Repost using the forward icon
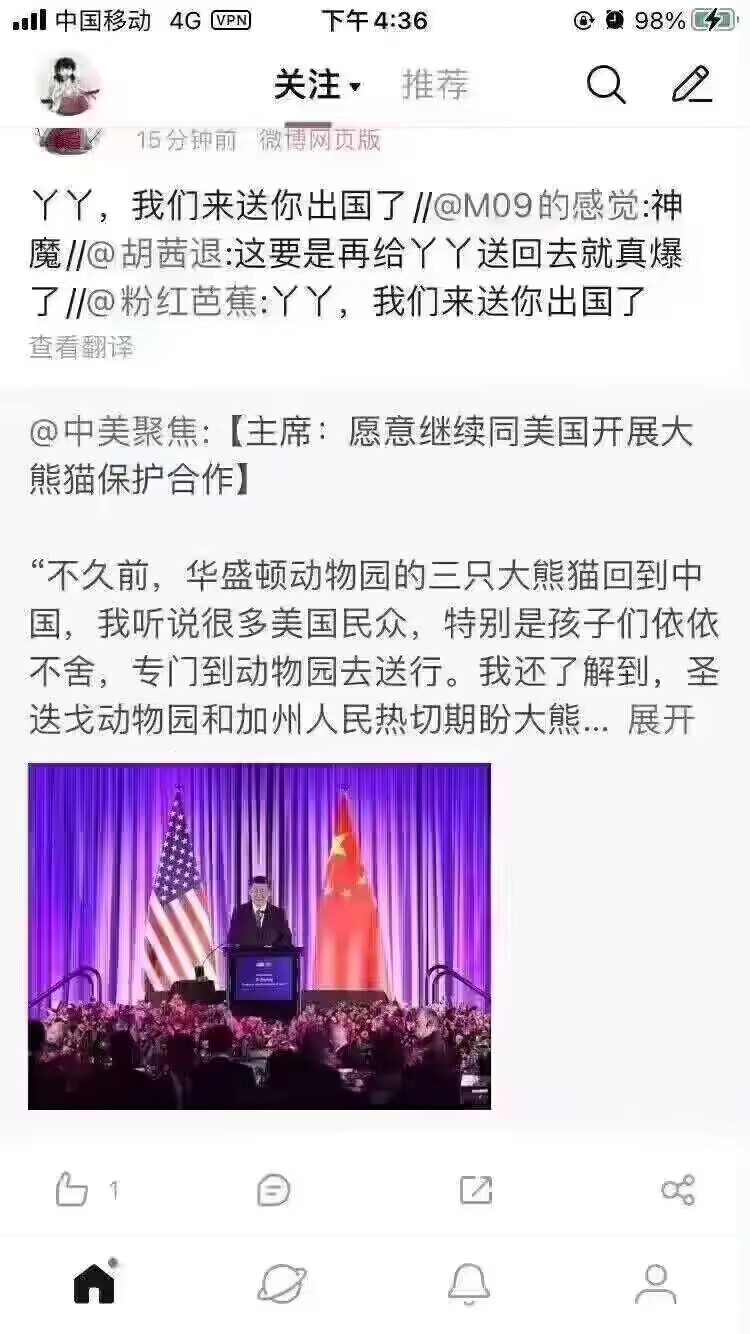Screen dimensions: 750x1334 [x=475, y=1189]
